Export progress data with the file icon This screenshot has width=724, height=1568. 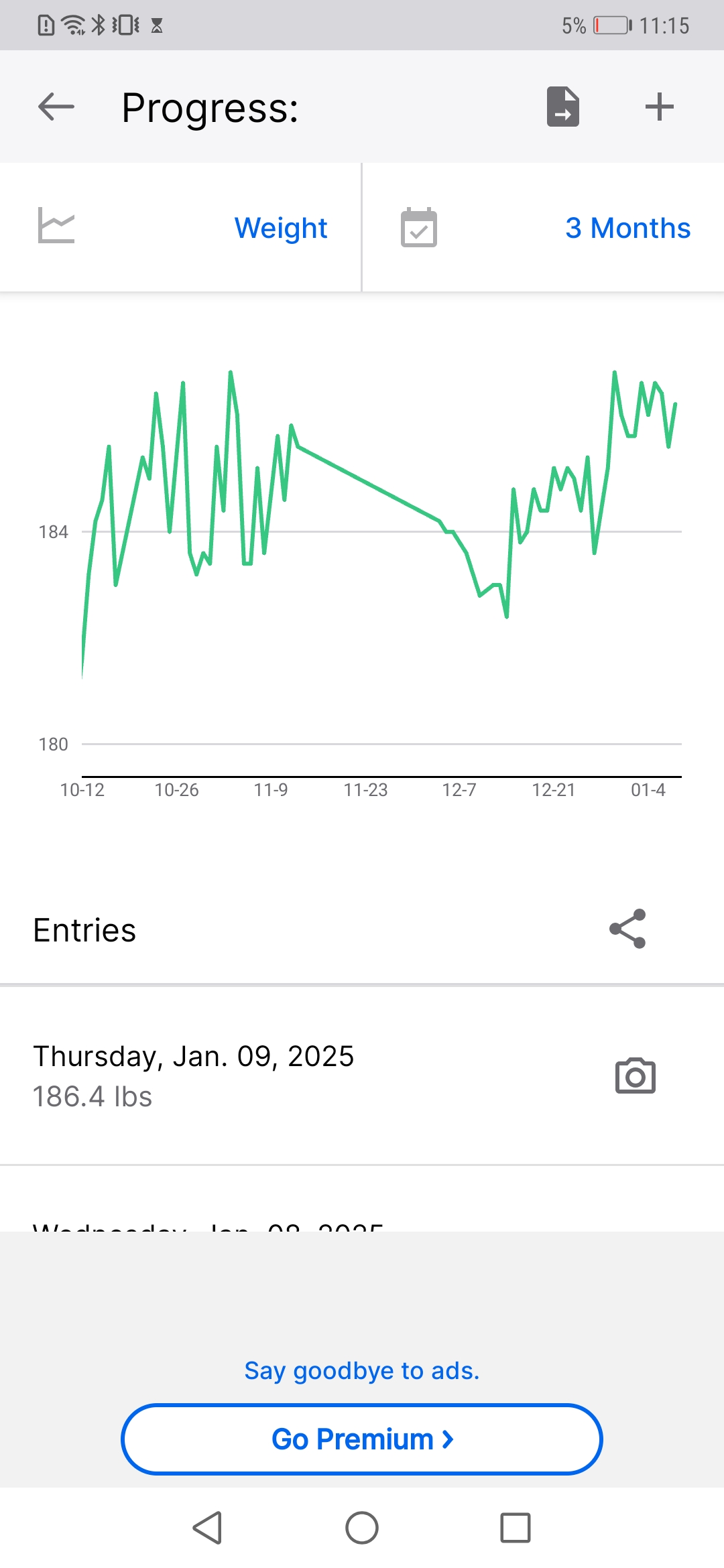[562, 107]
